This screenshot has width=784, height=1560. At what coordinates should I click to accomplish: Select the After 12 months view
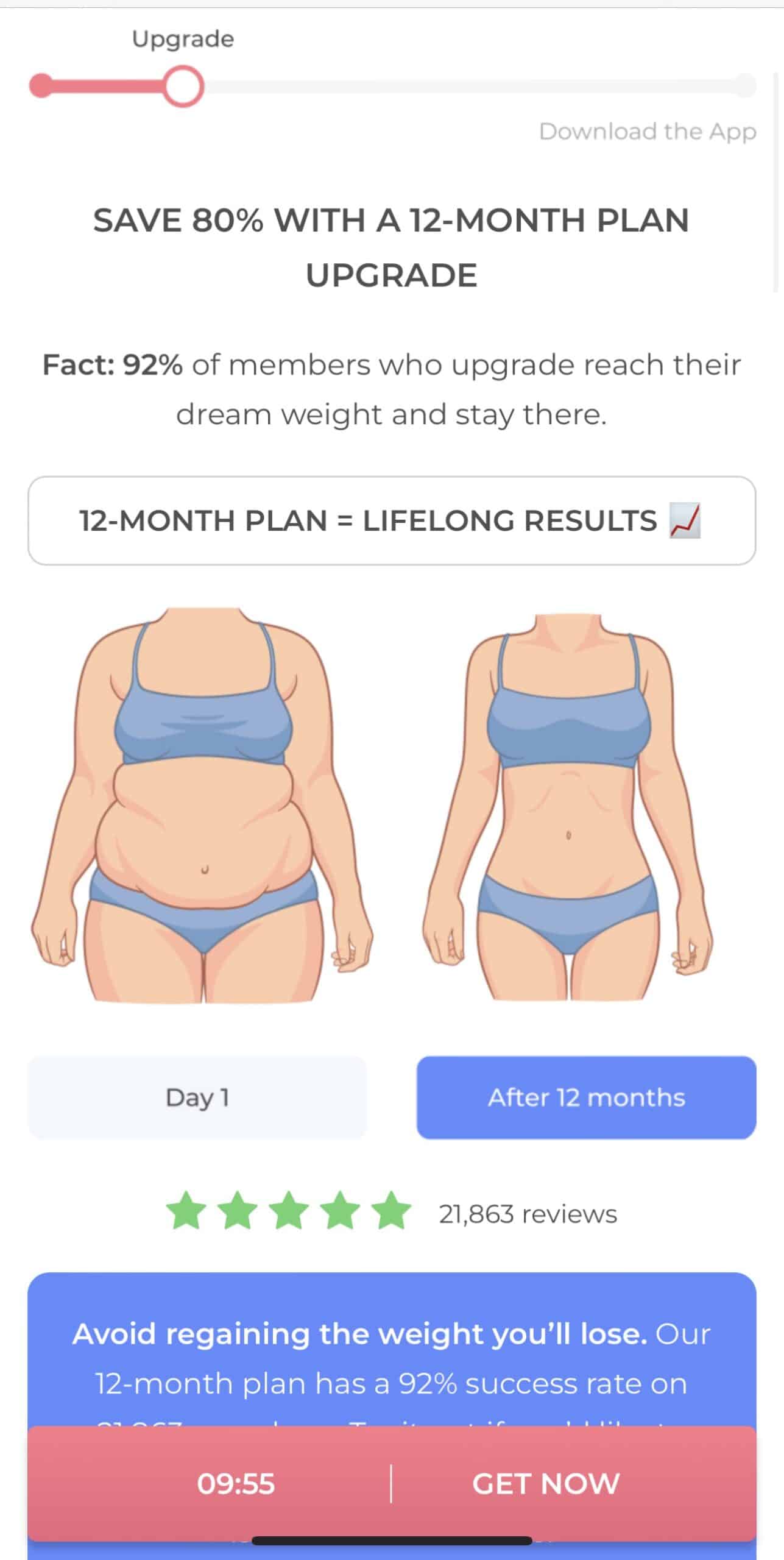(586, 1097)
